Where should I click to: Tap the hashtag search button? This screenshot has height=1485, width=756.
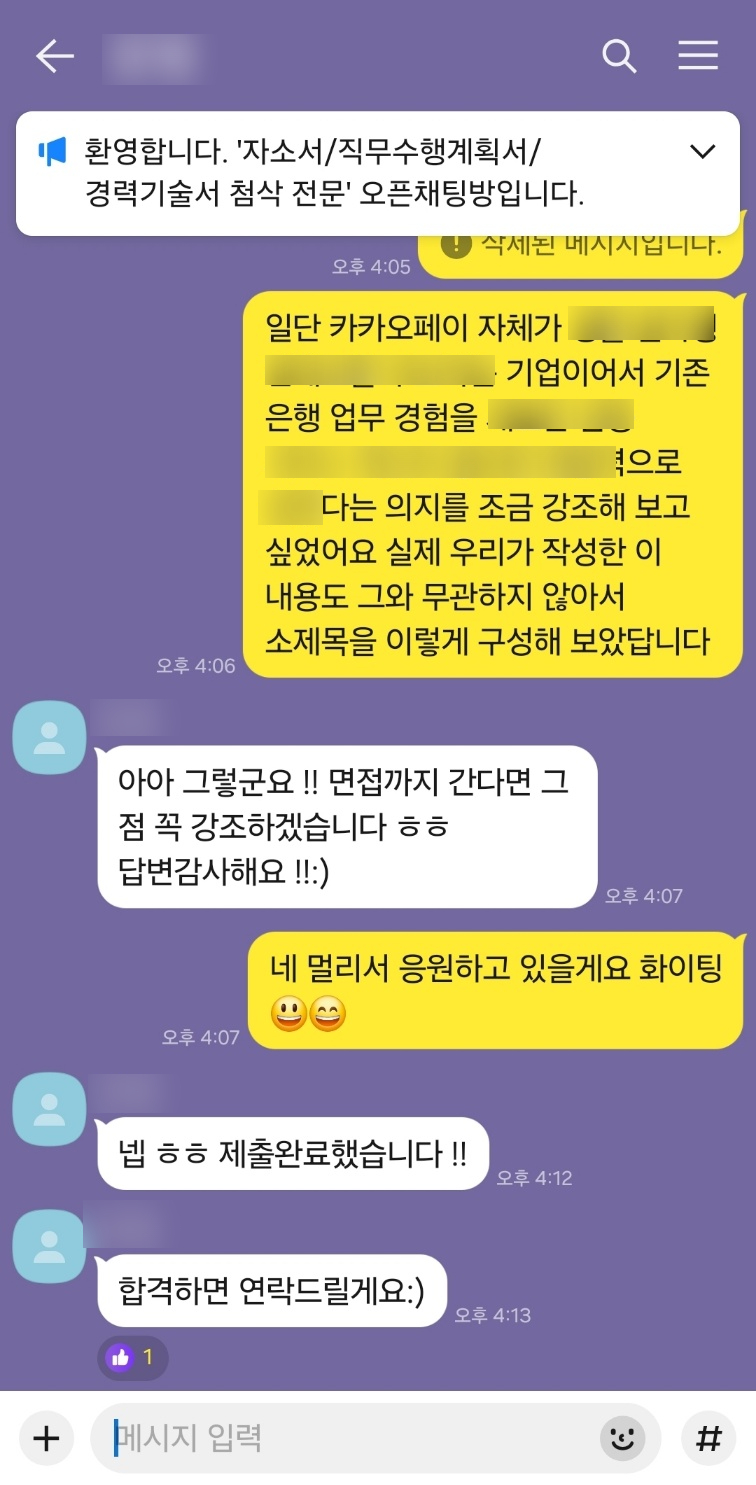tap(708, 1439)
